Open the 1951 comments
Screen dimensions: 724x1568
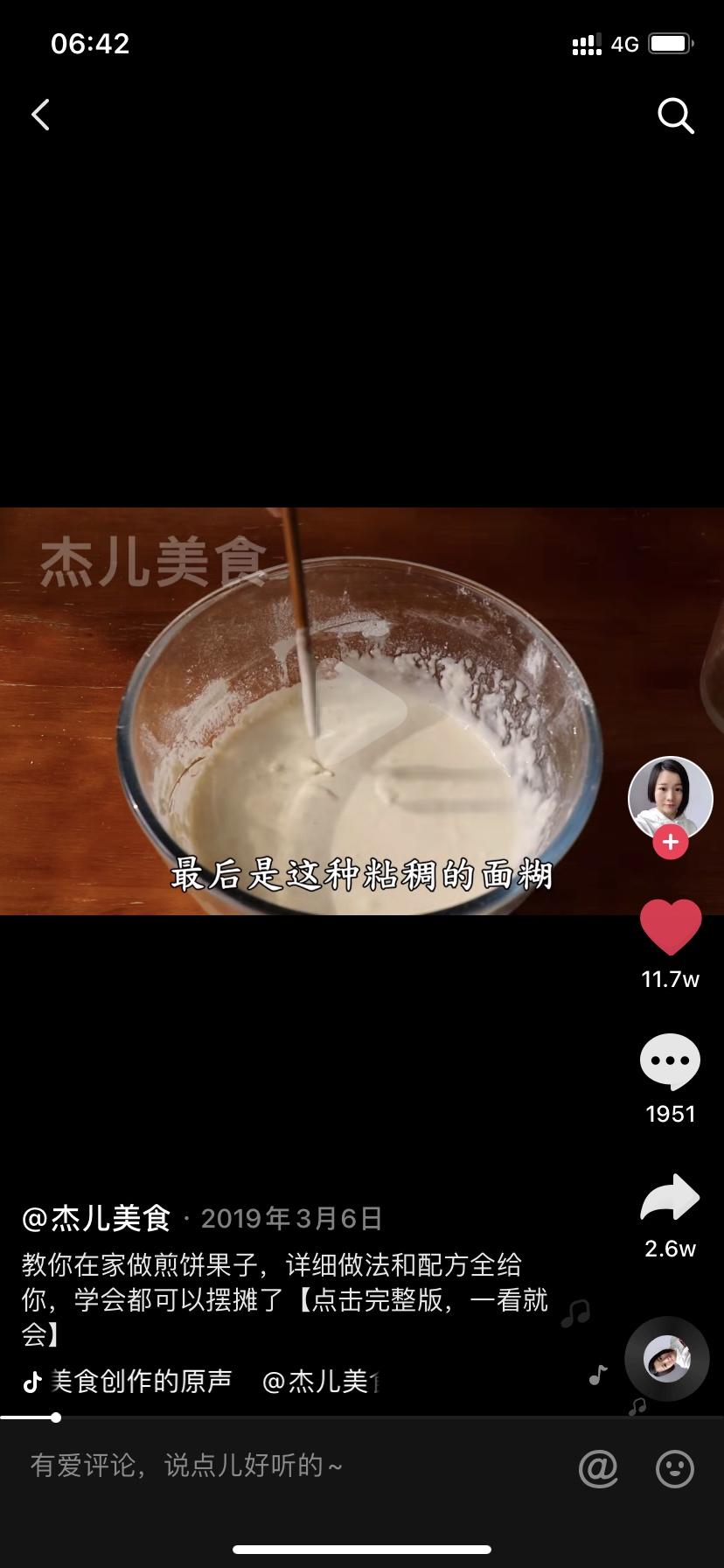671,1062
